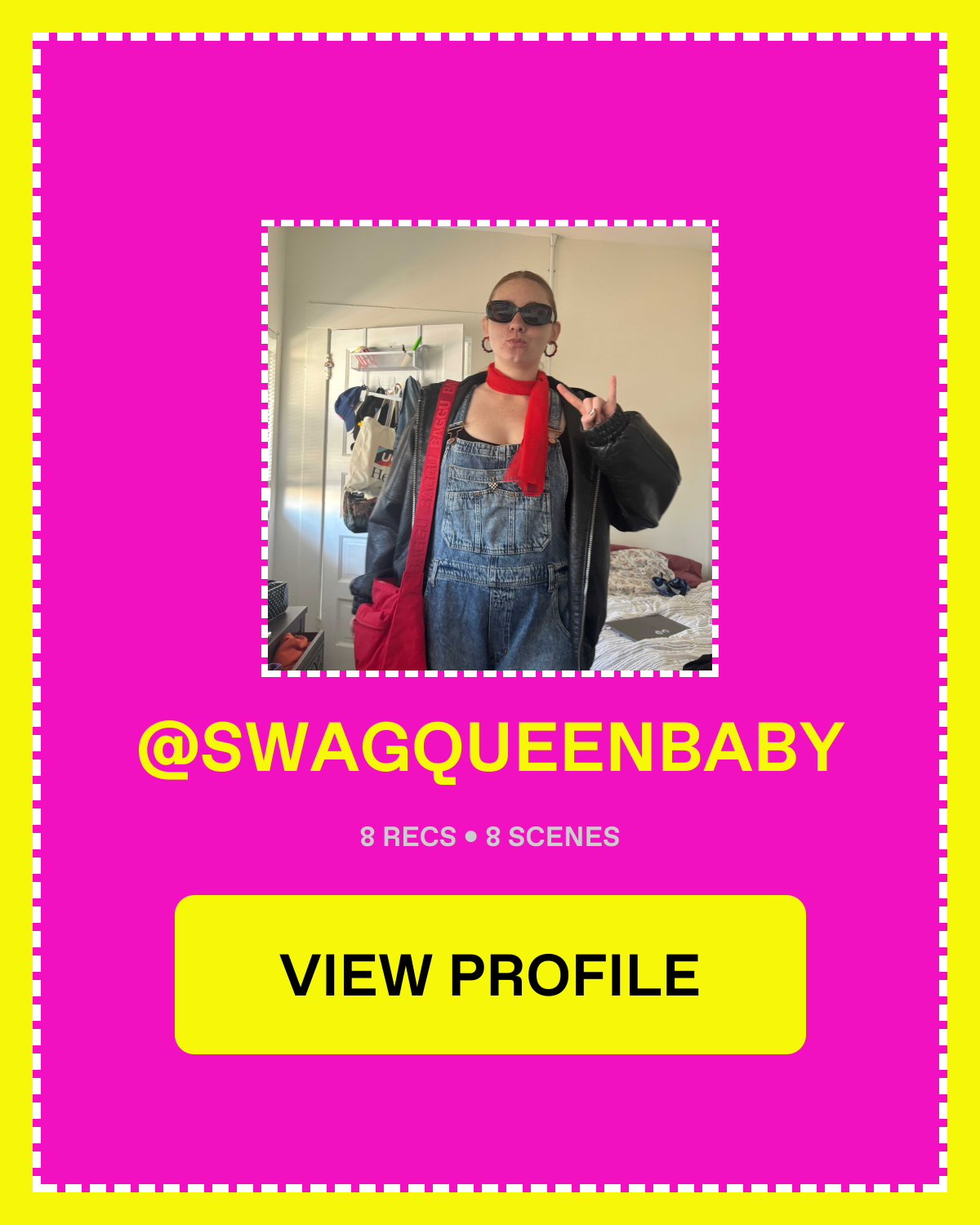Open @SWAGQUEENBABY's profile photo
Image resolution: width=980 pixels, height=1225 pixels.
(490, 448)
